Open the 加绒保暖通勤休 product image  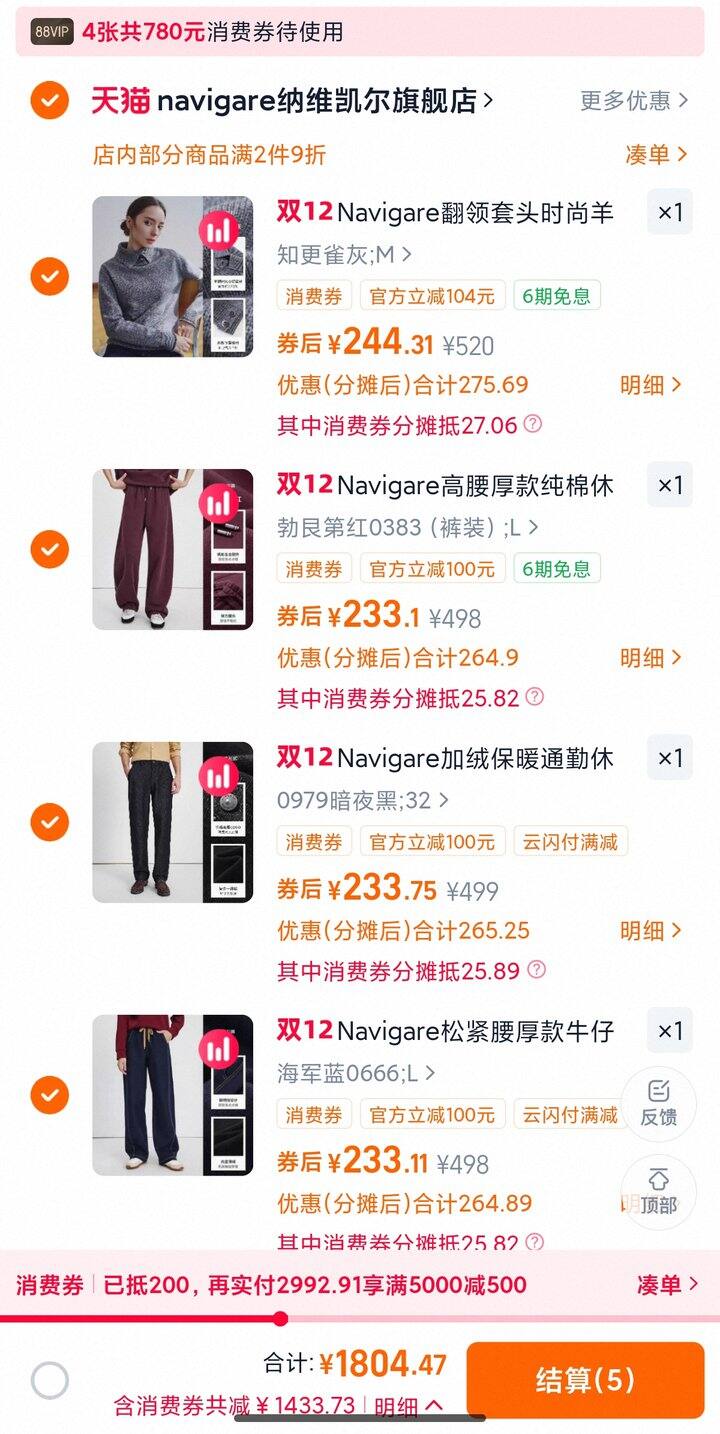tap(172, 822)
